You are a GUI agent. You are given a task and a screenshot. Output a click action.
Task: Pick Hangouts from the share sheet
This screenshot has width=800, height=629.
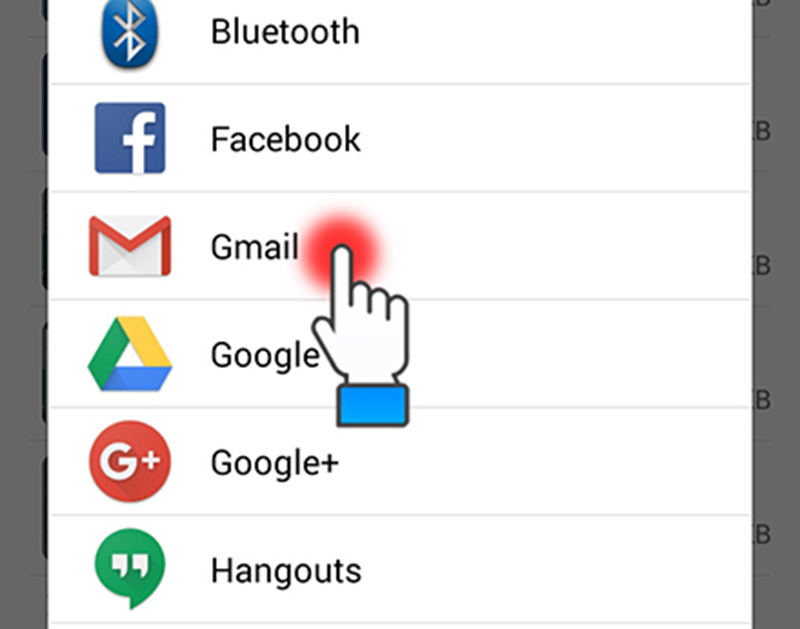click(285, 571)
